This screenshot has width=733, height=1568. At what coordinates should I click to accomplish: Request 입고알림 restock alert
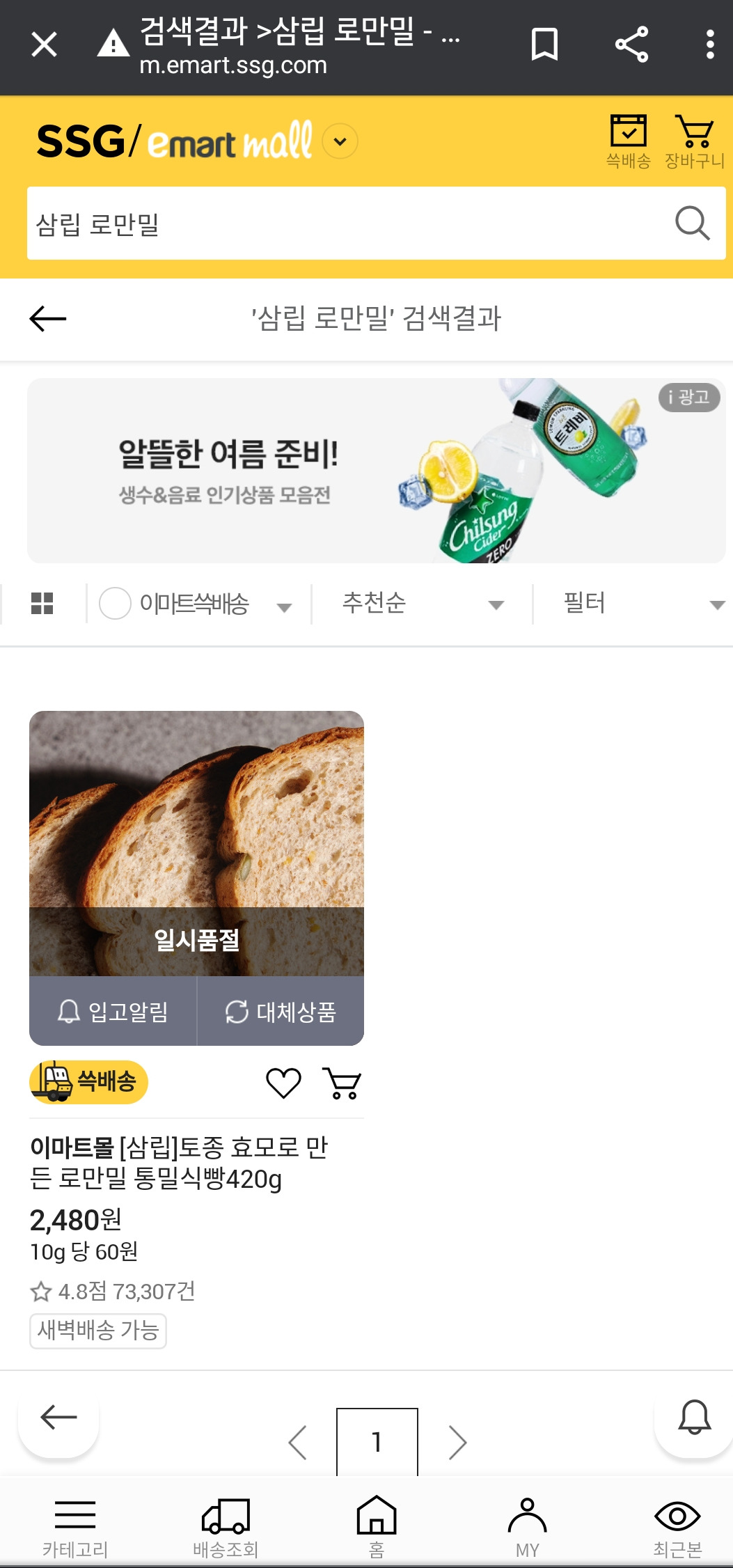click(x=113, y=1011)
